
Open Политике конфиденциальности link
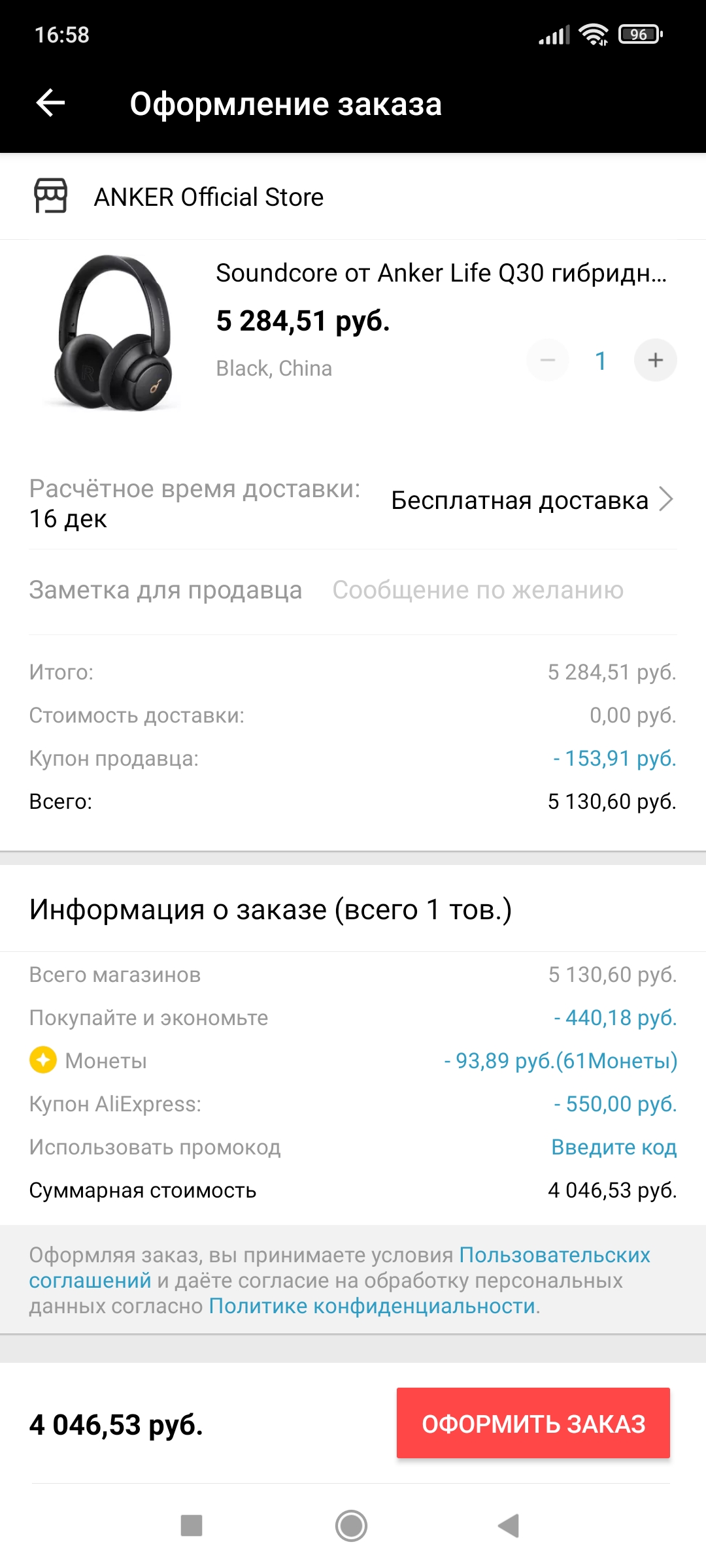click(373, 1306)
